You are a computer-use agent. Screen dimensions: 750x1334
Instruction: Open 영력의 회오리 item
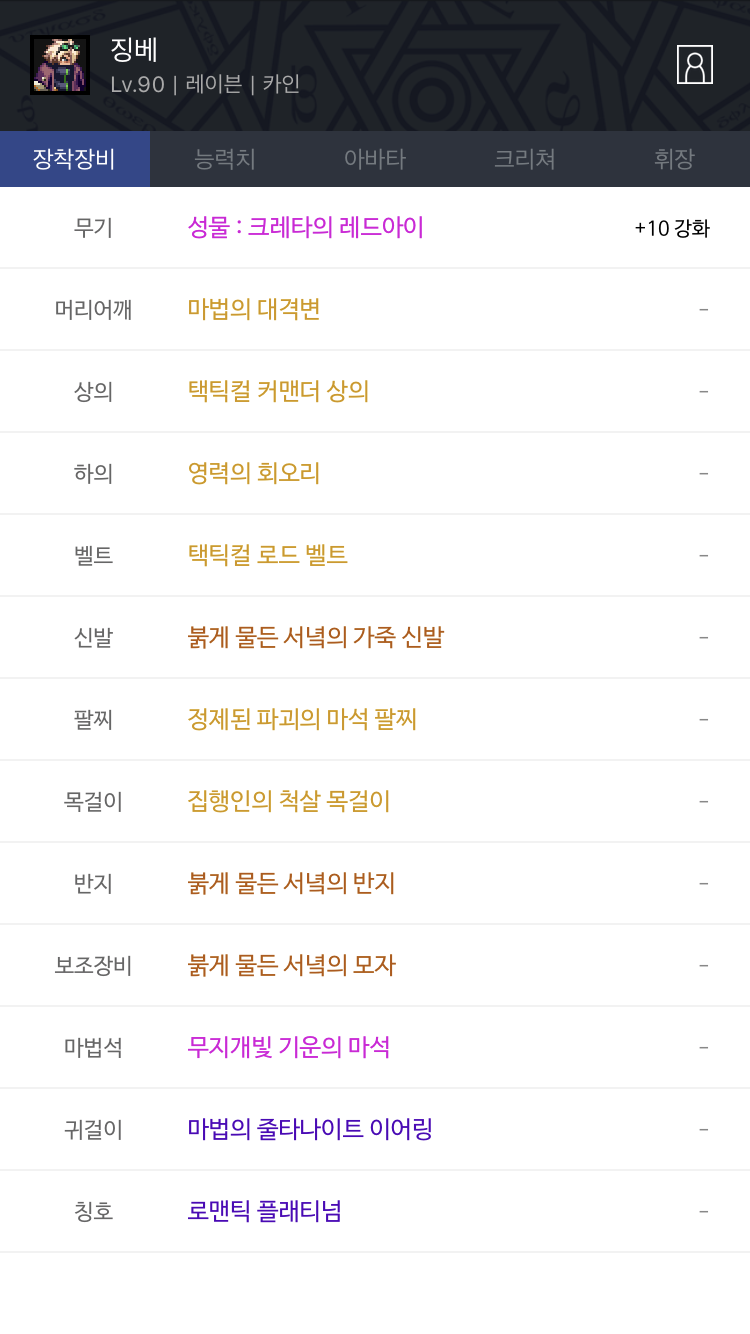254,474
